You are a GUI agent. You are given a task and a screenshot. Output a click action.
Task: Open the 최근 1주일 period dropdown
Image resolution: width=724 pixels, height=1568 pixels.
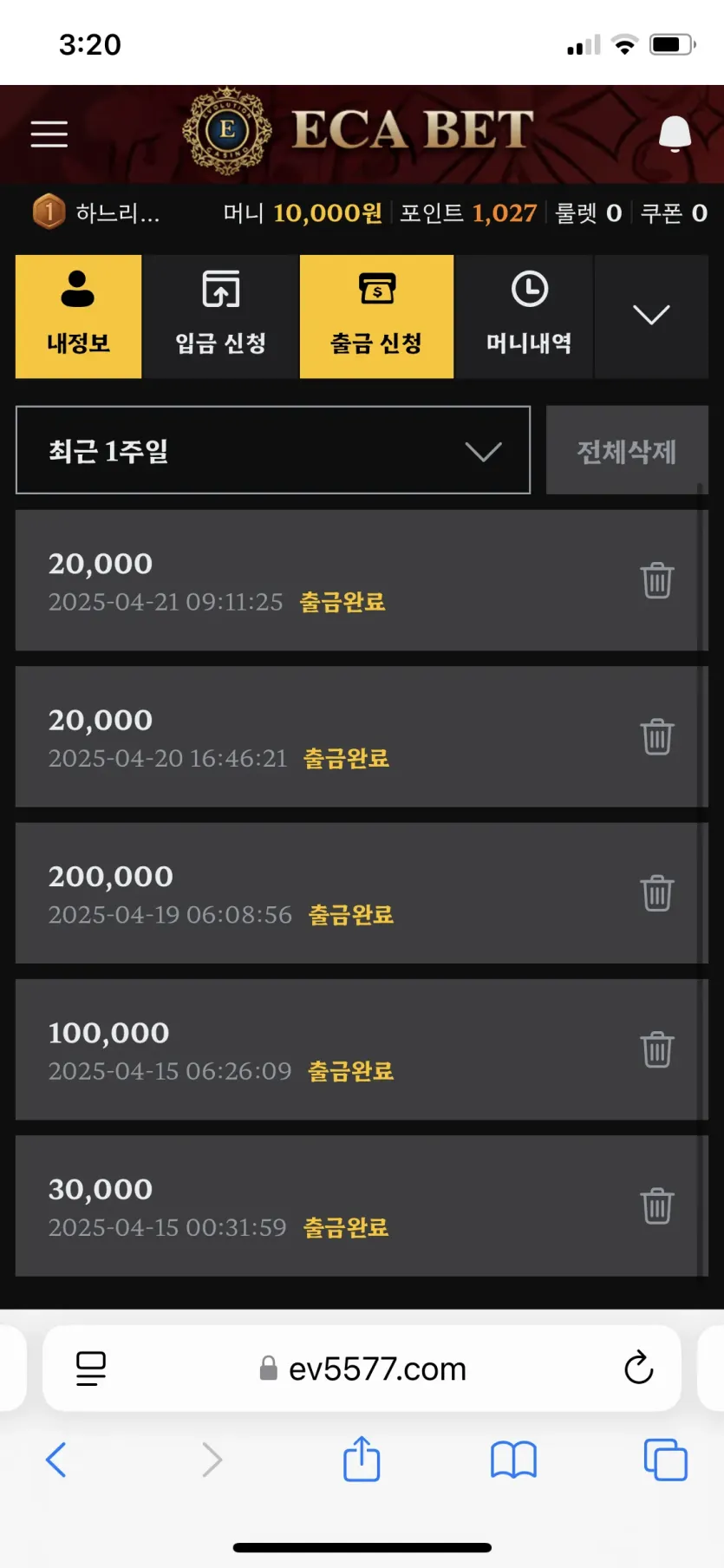pyautogui.click(x=273, y=450)
